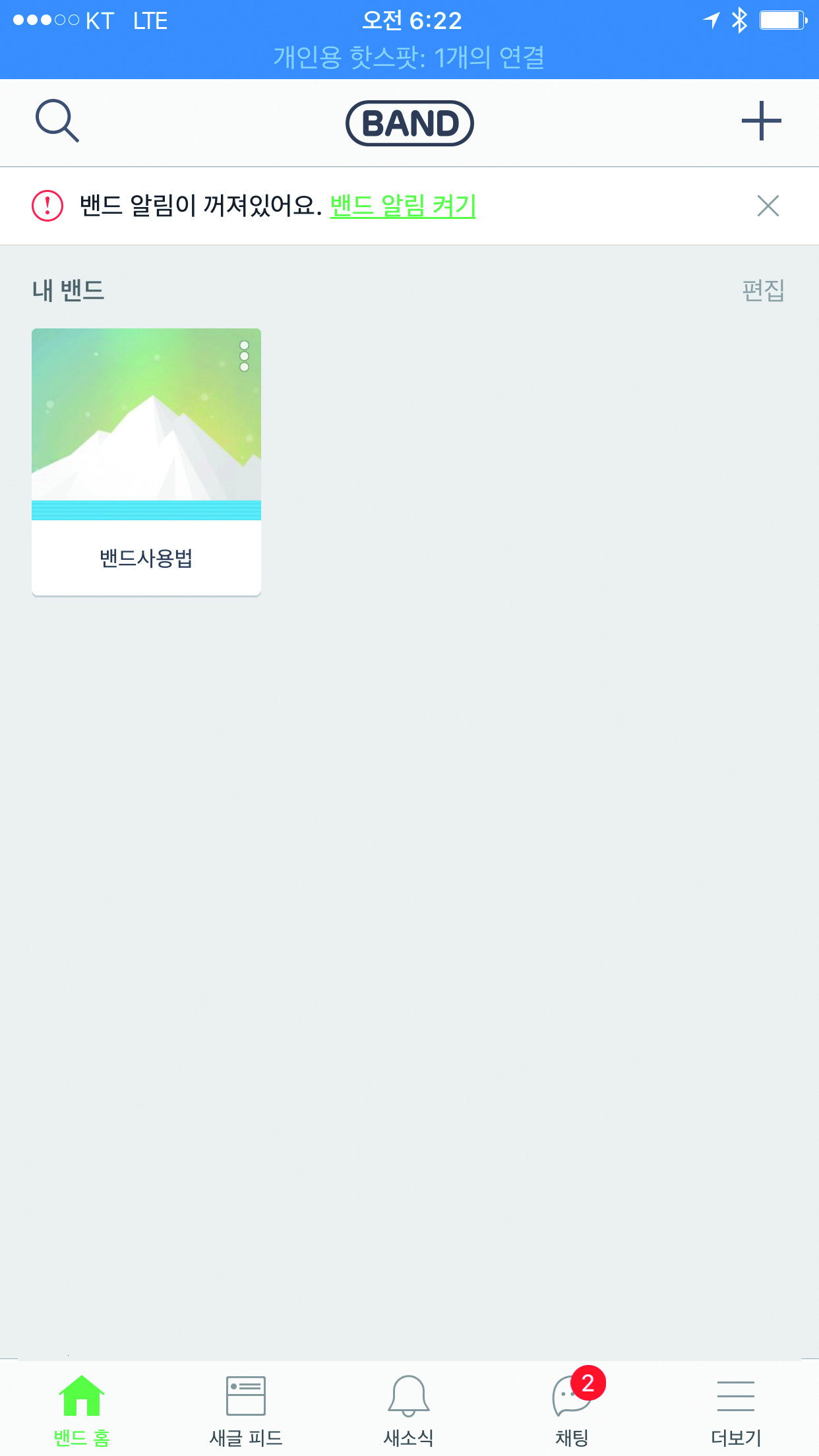Dismiss the notification-off banner
819x1456 pixels.
pos(768,206)
